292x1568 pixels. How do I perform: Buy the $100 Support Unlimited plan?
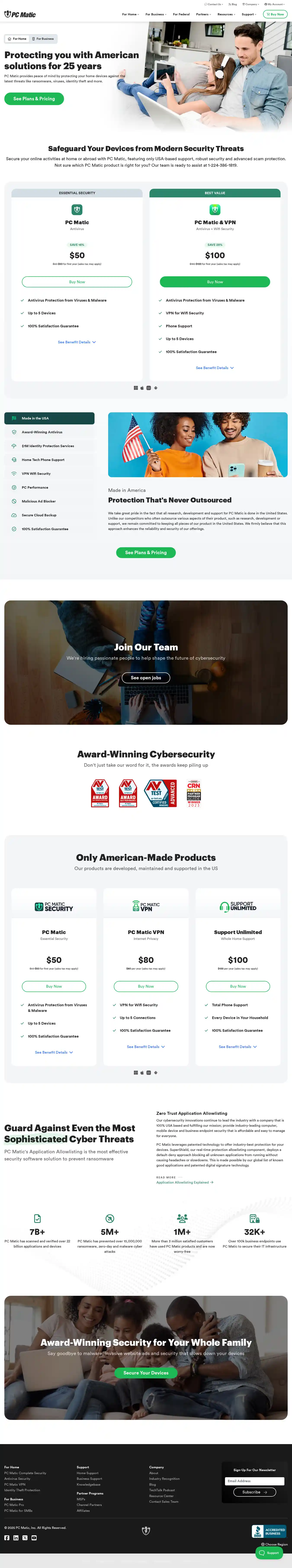pos(238,986)
